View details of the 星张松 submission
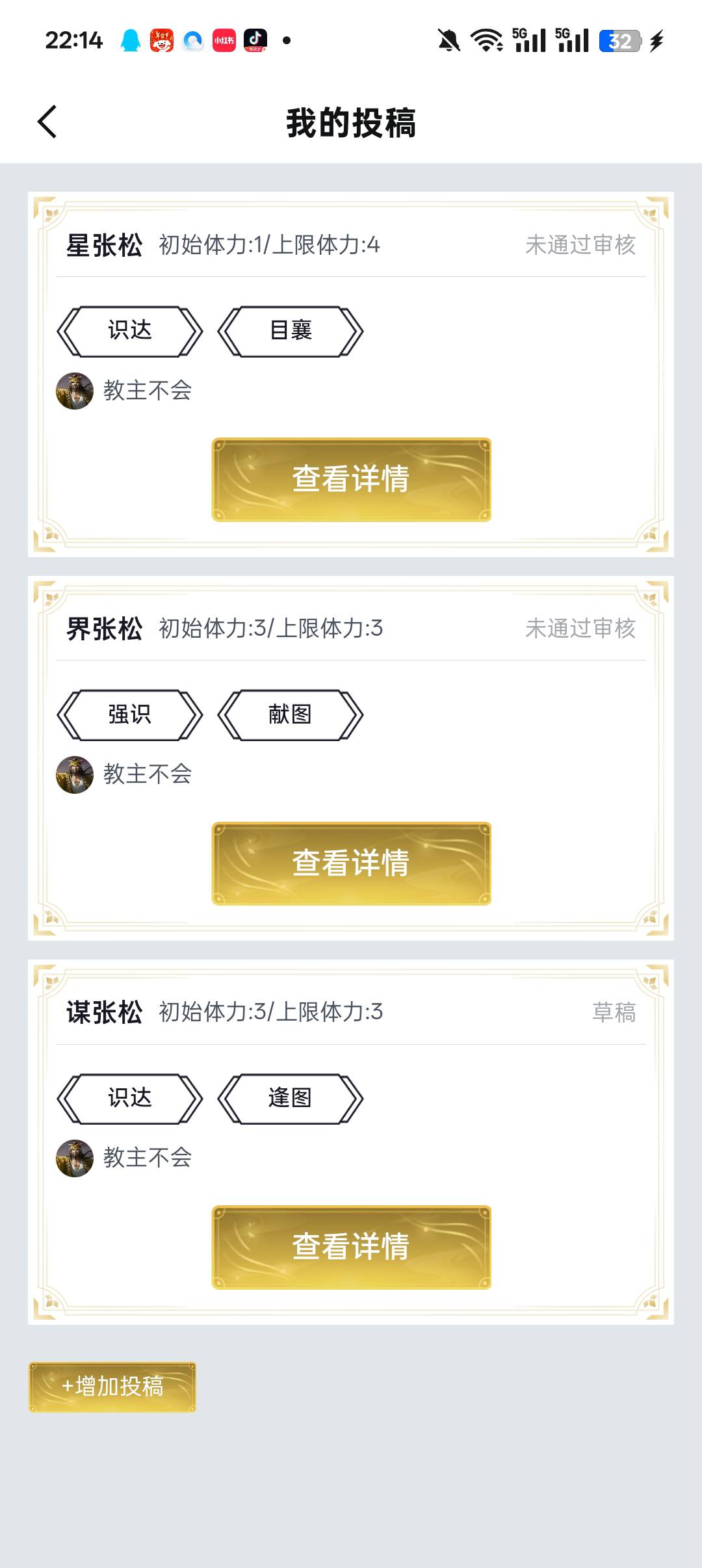702x1568 pixels. (x=351, y=480)
